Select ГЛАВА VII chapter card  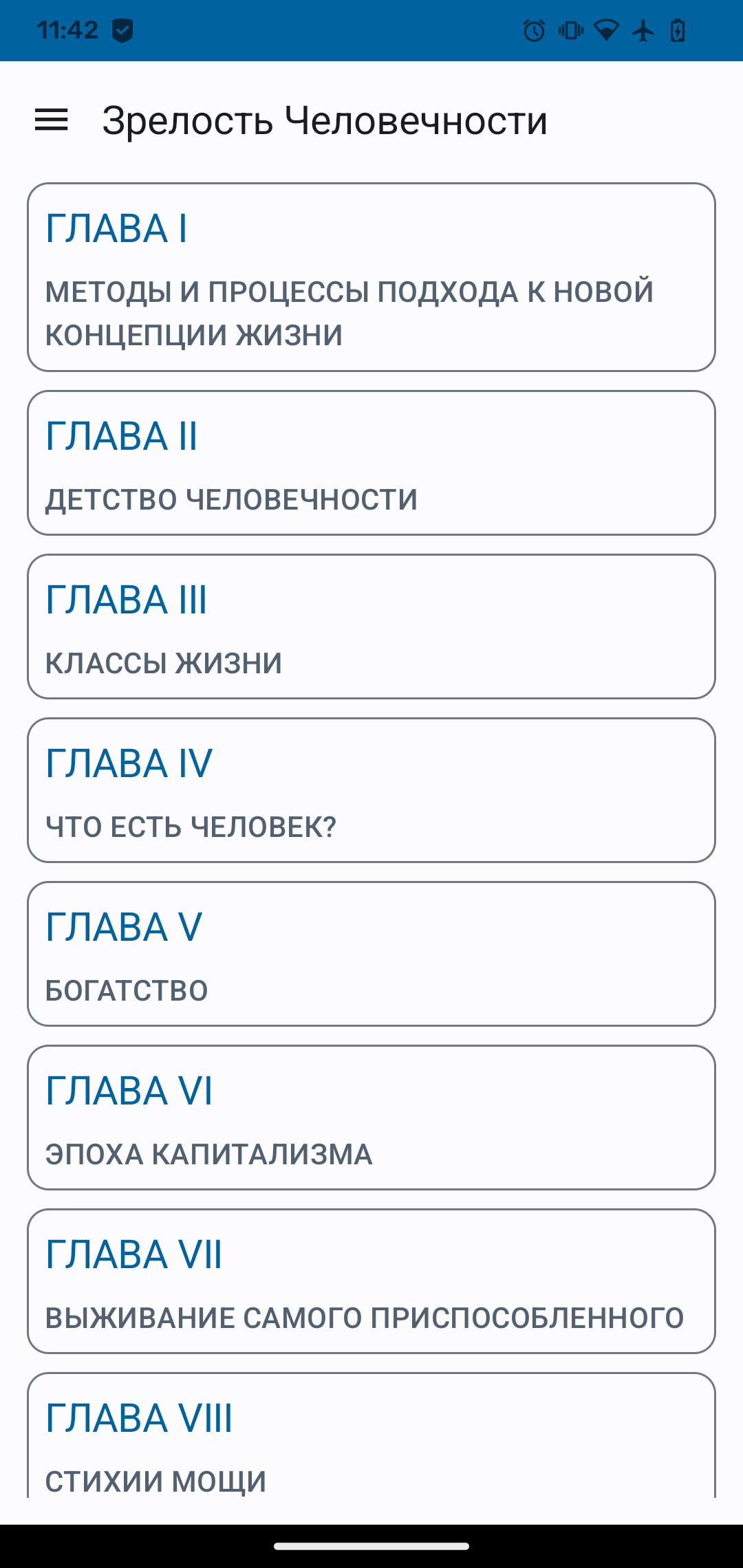pos(371,1281)
